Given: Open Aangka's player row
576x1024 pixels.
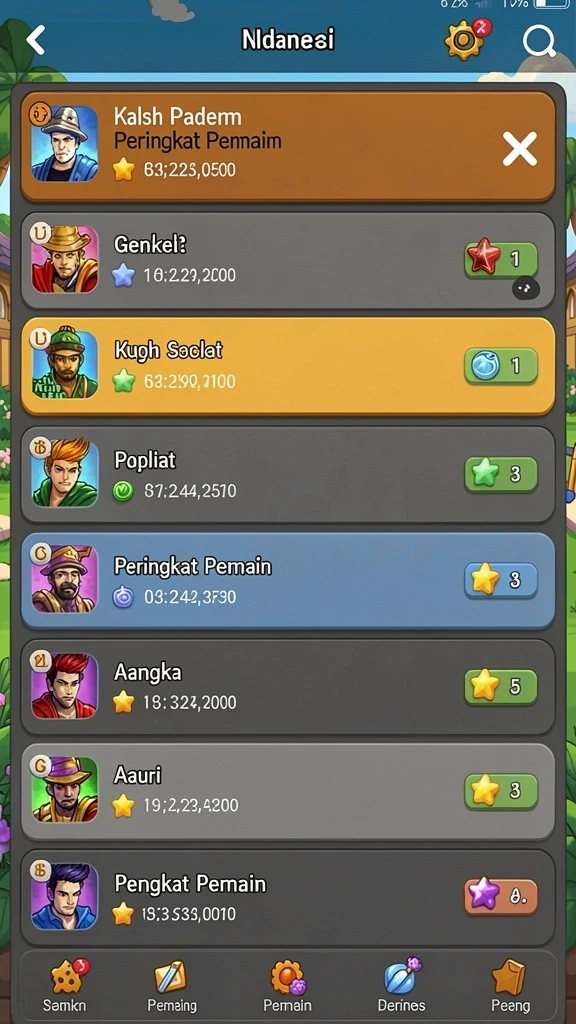Looking at the screenshot, I should point(288,687).
